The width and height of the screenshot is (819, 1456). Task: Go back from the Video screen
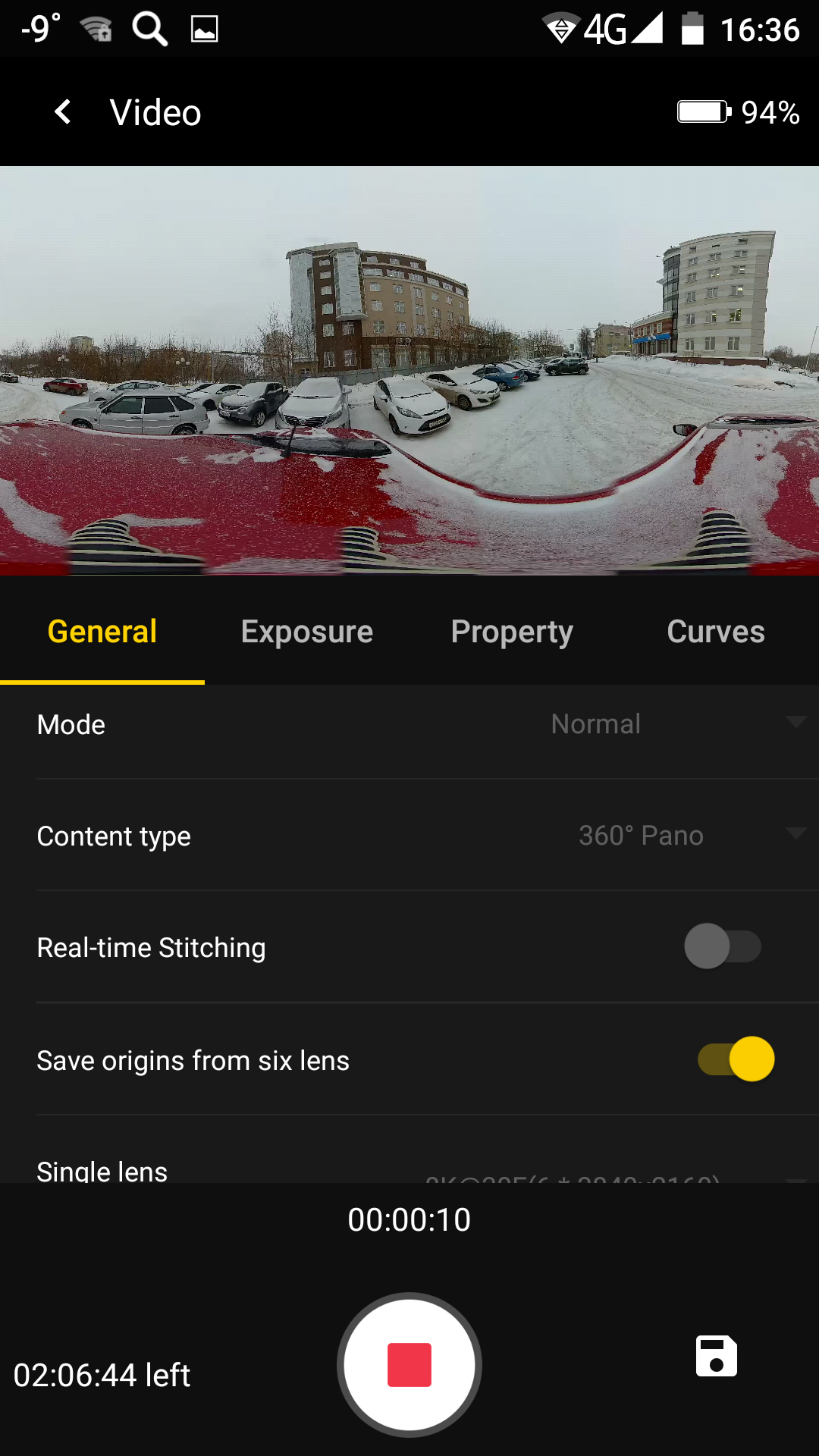point(63,112)
